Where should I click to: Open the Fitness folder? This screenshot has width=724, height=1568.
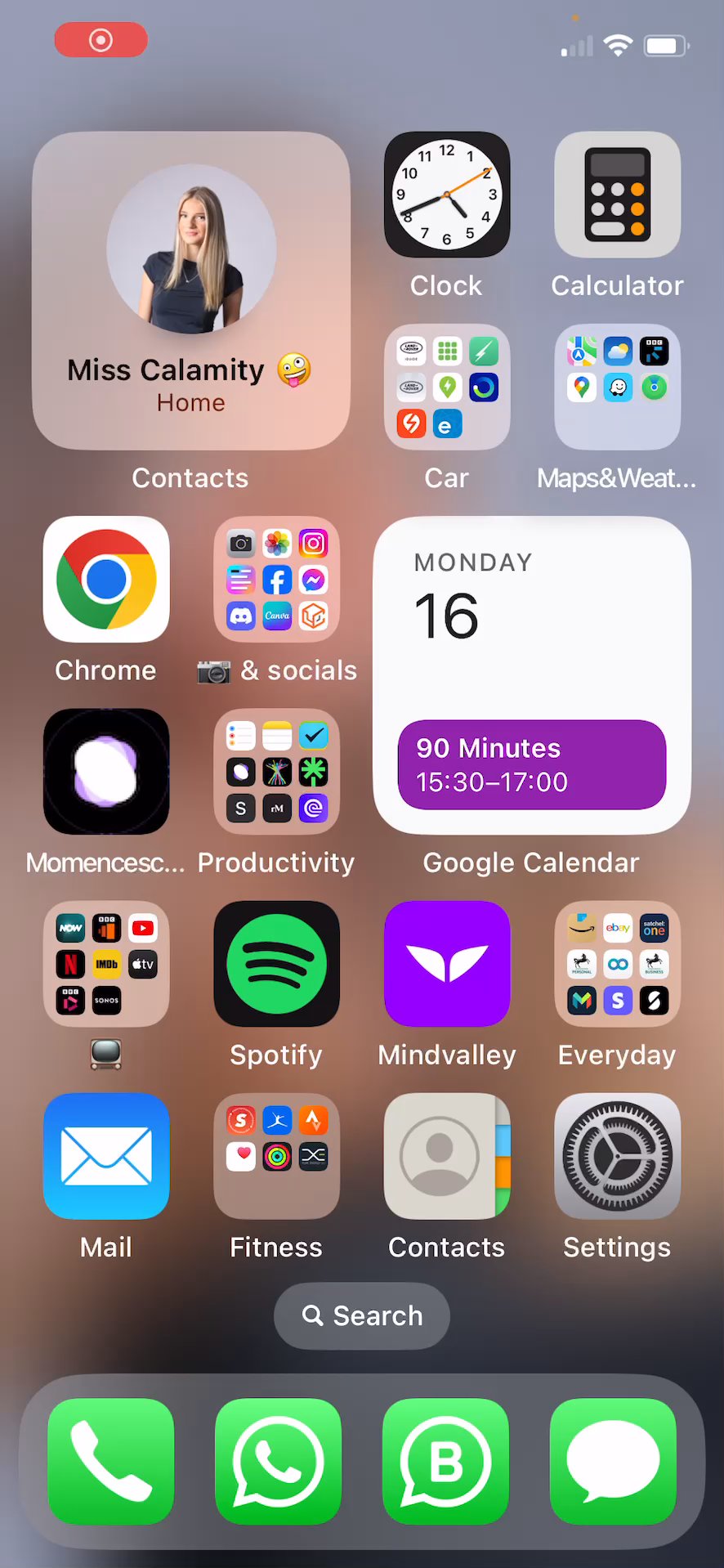276,1156
